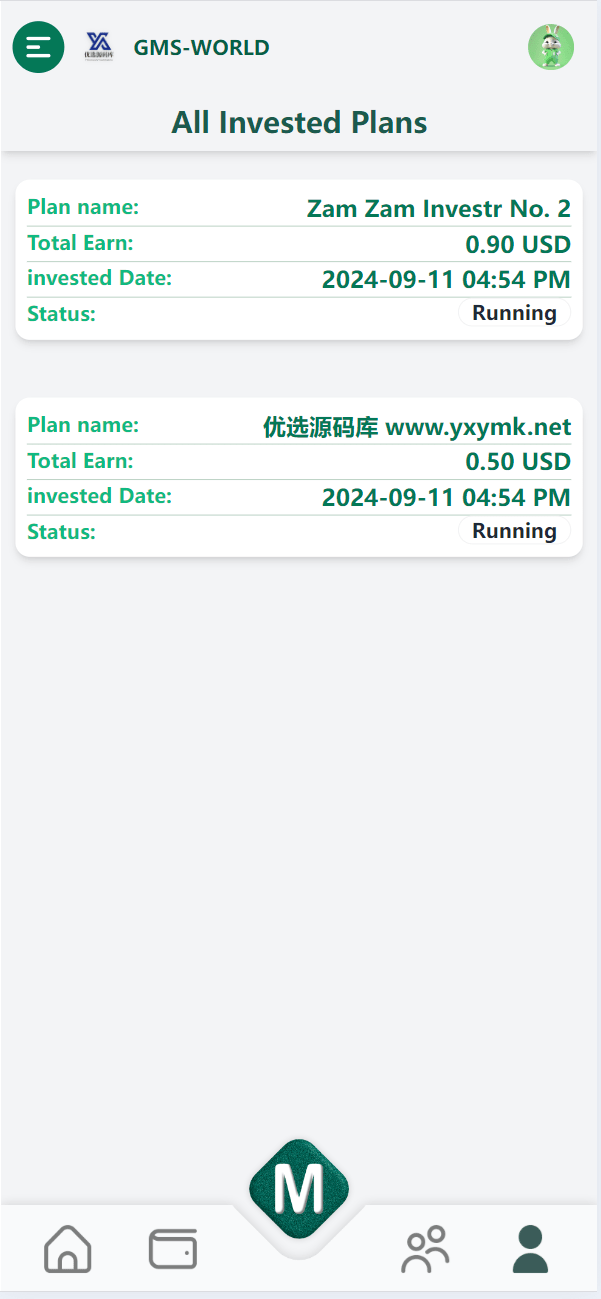The image size is (601, 1299).
Task: Open the drawer menu button
Action: pos(38,47)
